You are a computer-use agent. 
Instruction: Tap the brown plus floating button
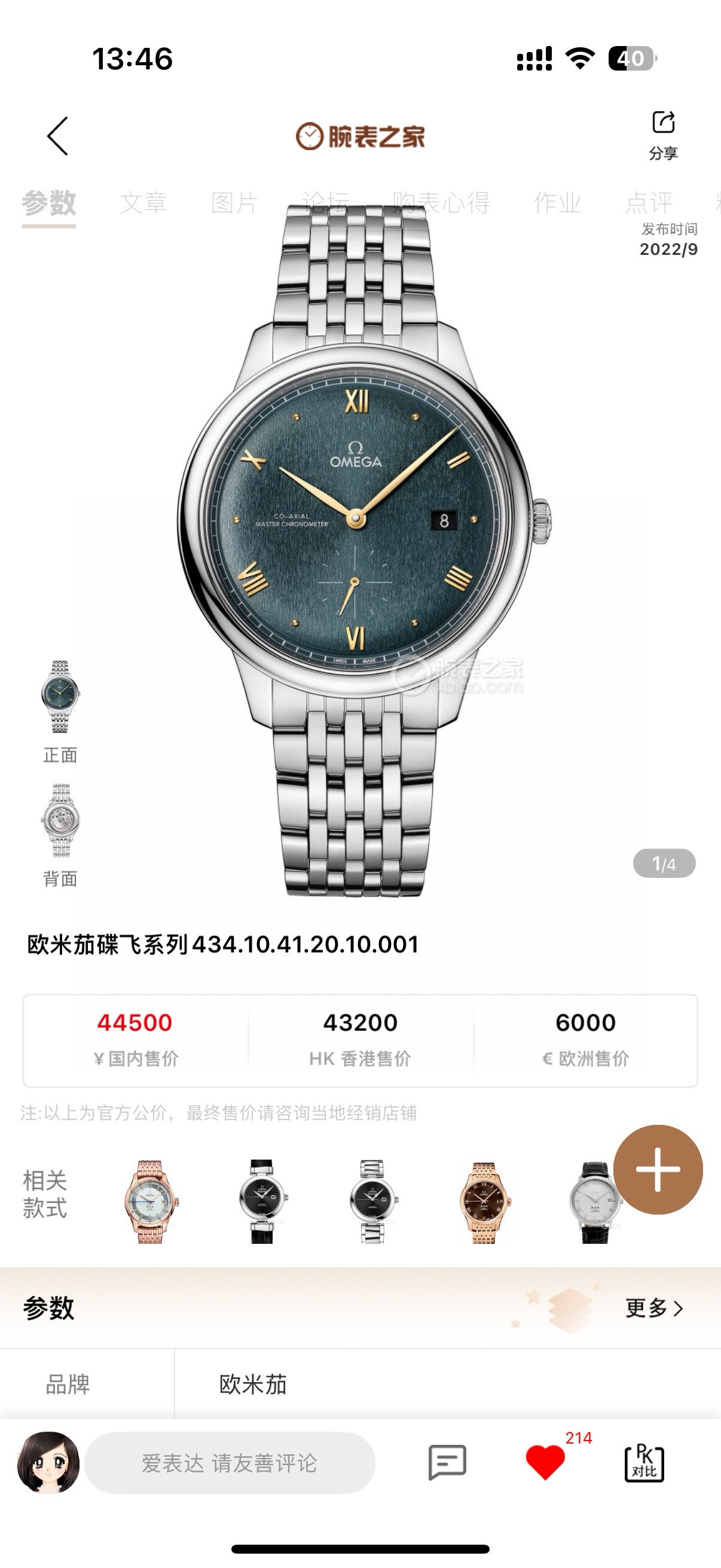[658, 1169]
